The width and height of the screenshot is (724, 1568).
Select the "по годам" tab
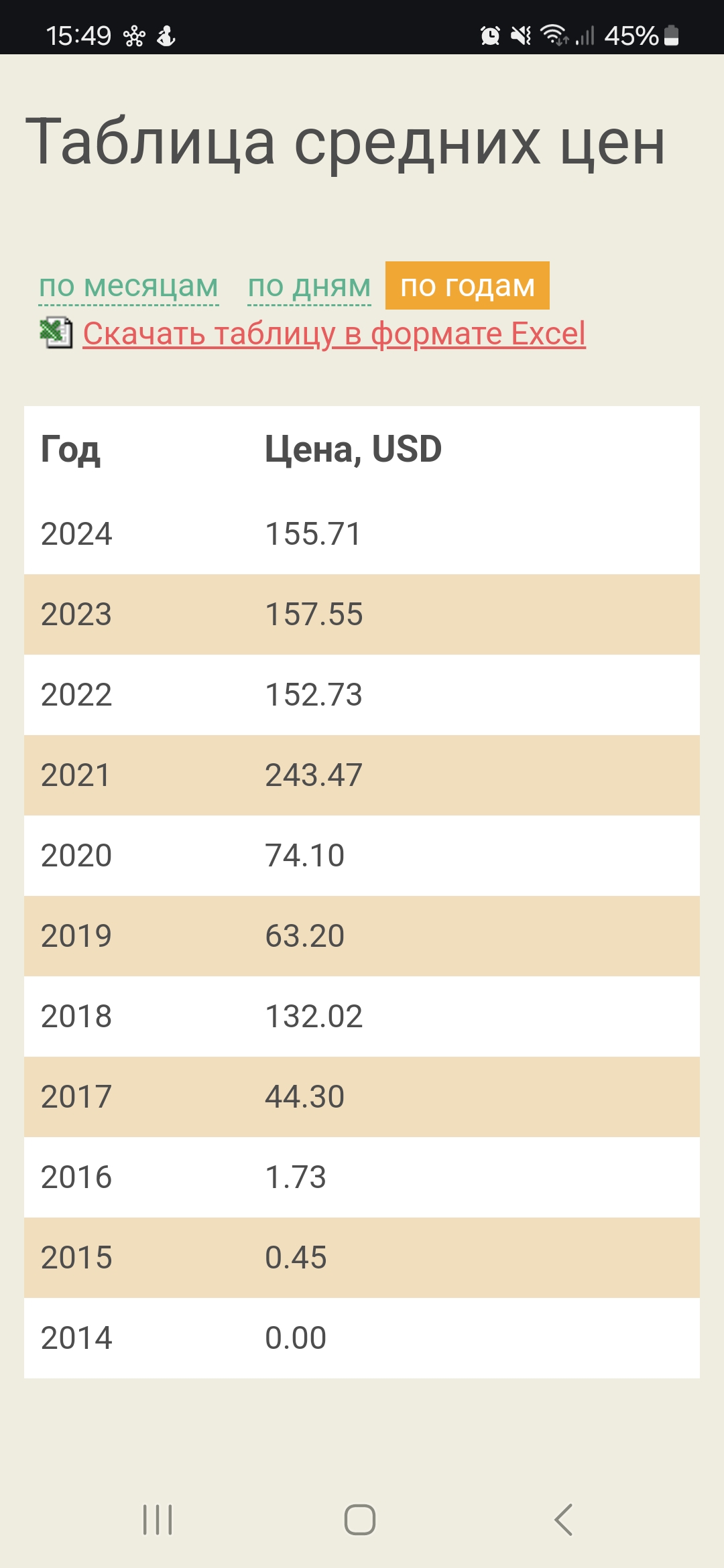467,286
